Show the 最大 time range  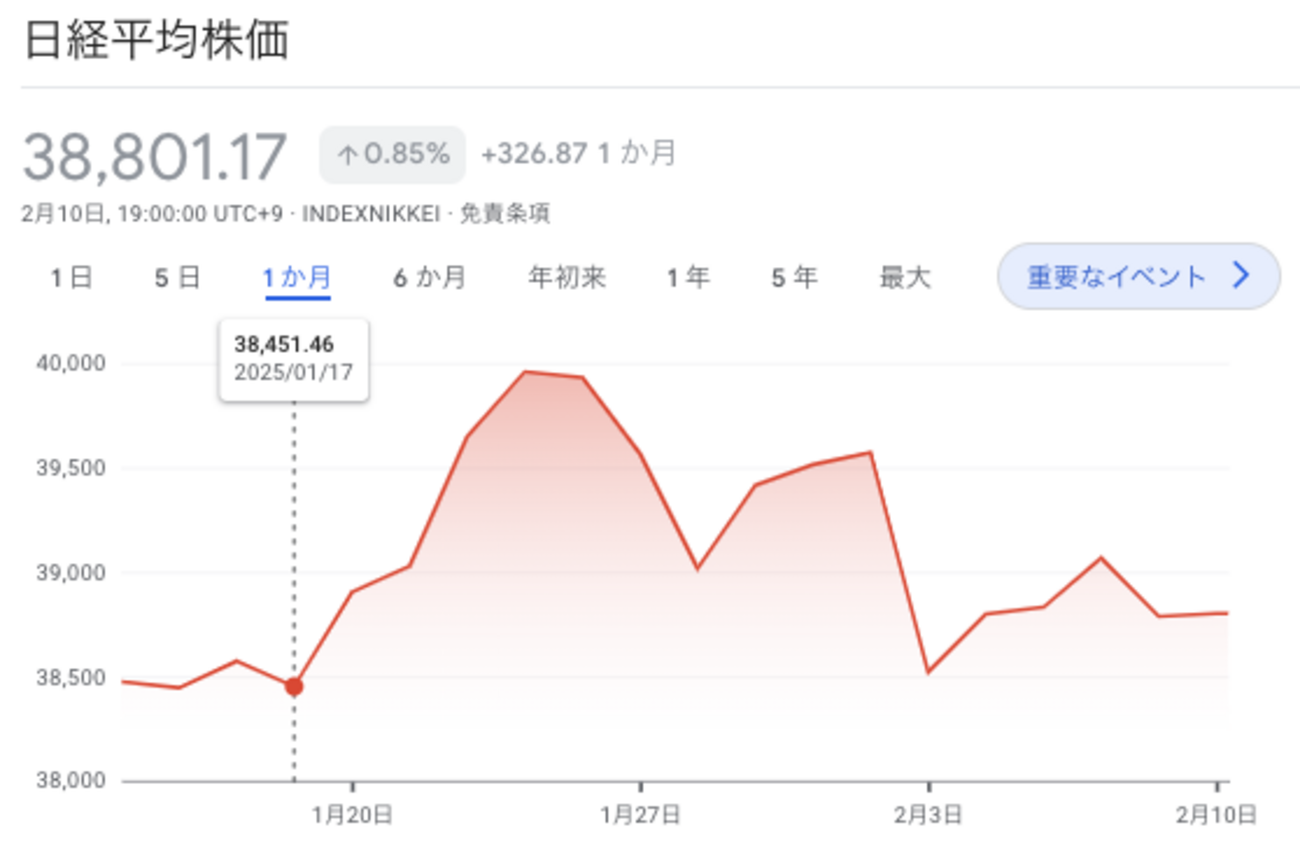(904, 277)
